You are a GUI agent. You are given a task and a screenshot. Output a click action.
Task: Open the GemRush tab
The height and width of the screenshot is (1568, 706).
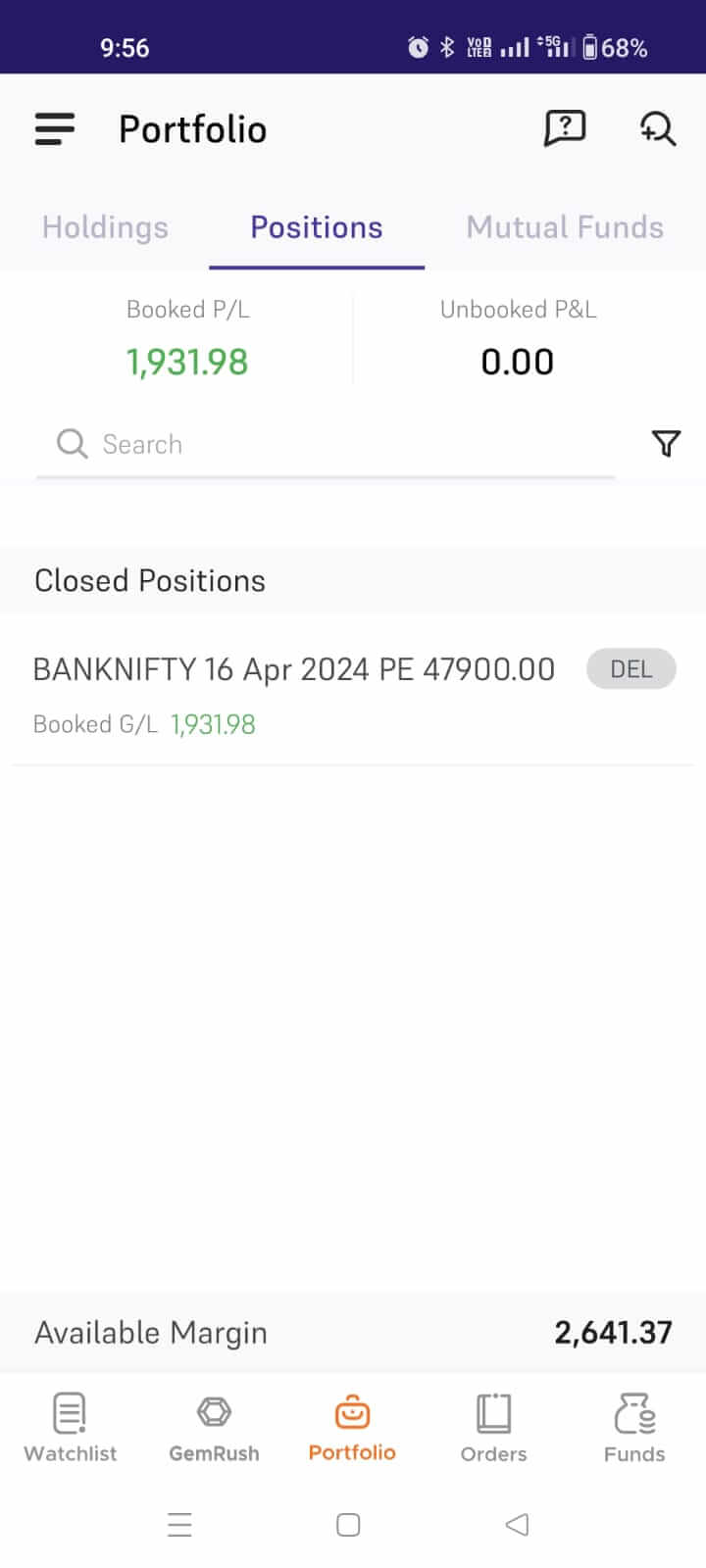point(214,1427)
